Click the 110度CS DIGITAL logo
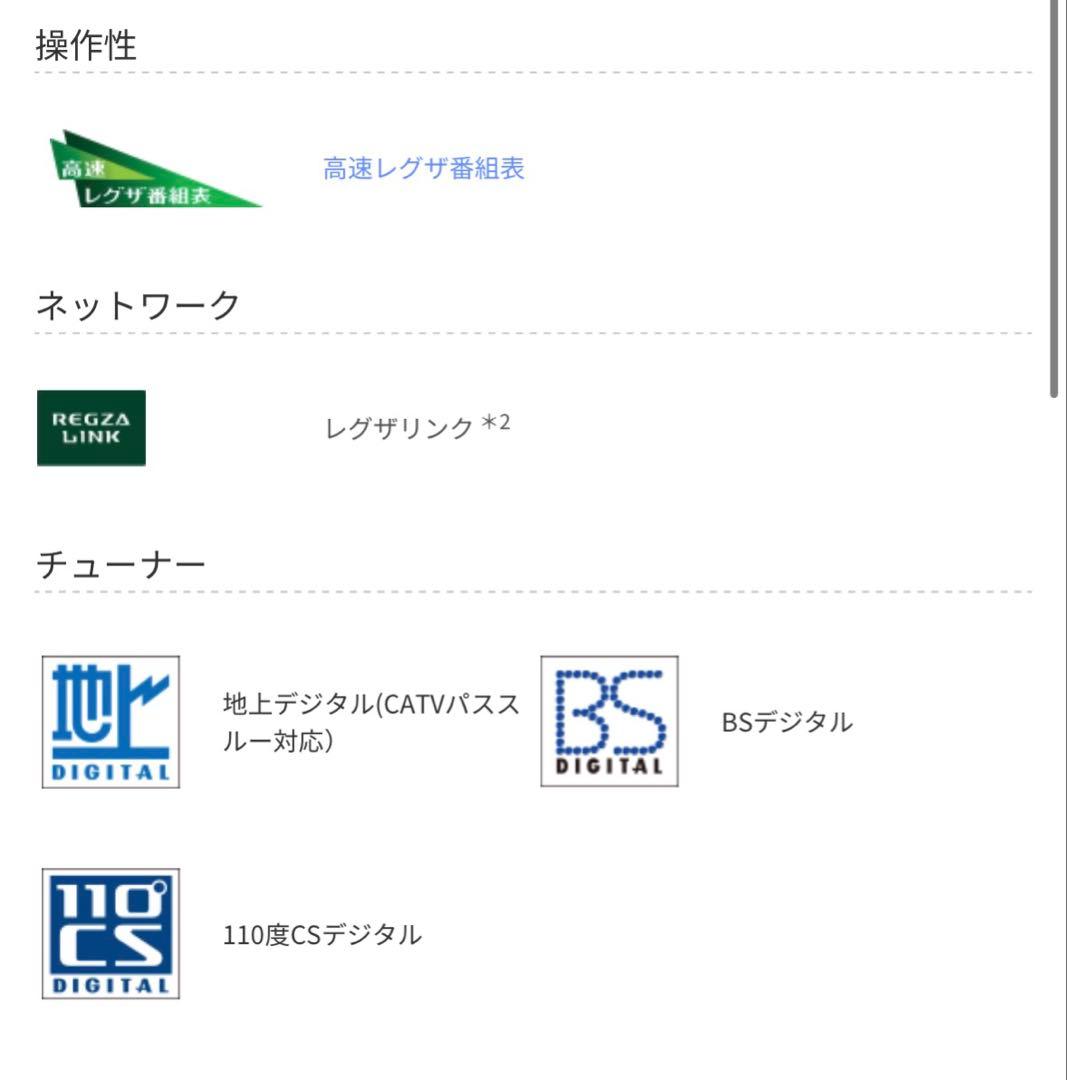1067x1080 pixels. [x=110, y=933]
